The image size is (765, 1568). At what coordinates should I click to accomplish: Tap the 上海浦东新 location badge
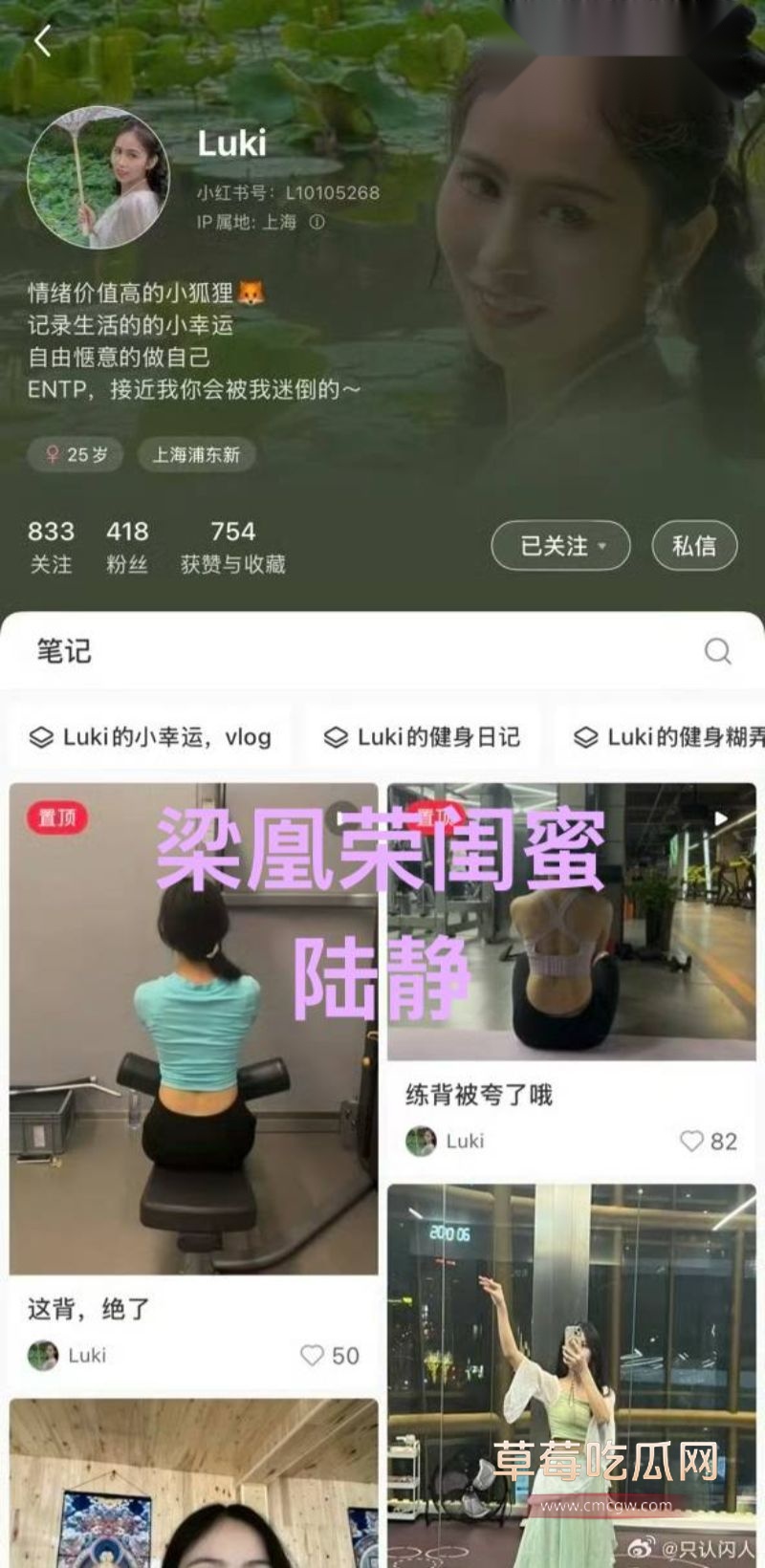click(x=194, y=455)
